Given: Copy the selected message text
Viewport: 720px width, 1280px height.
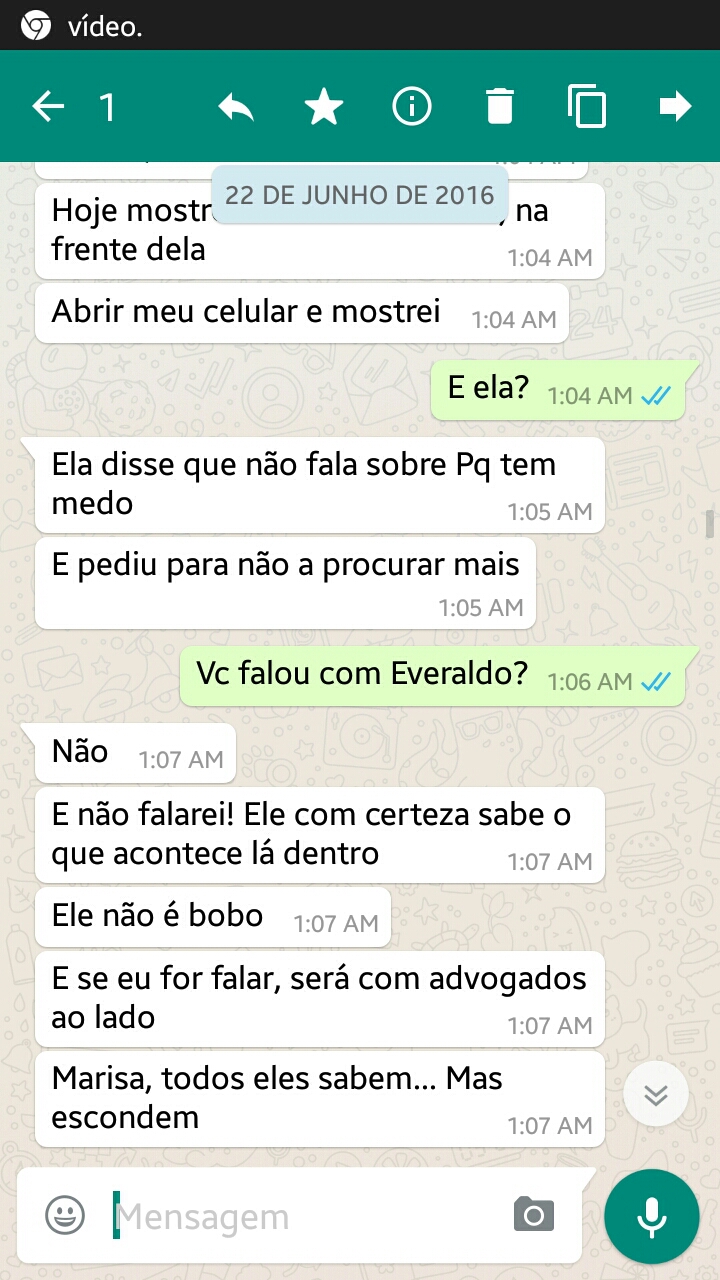Looking at the screenshot, I should pyautogui.click(x=587, y=106).
